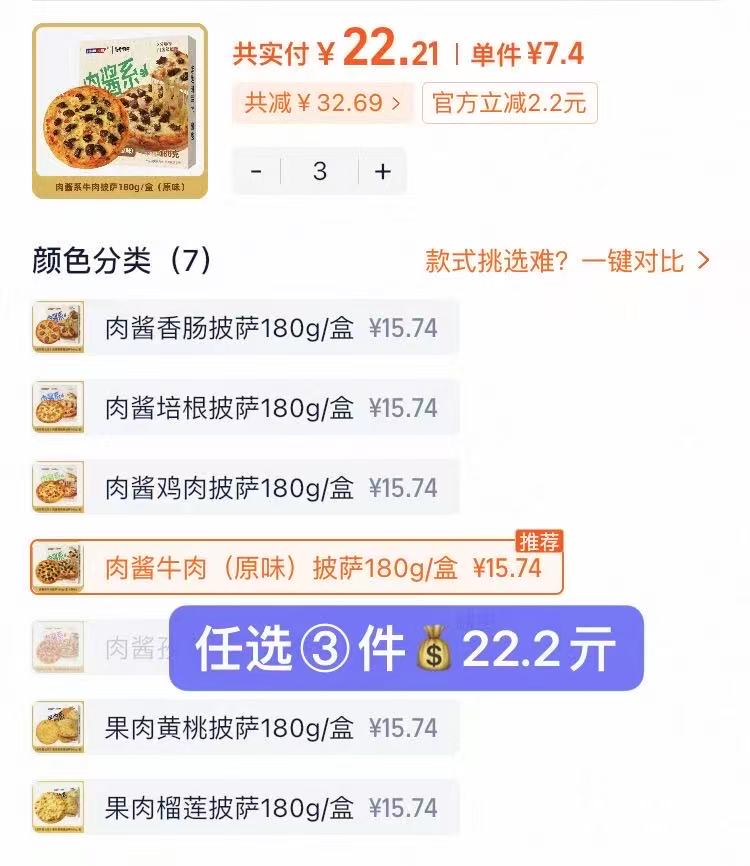Viewport: 750px width, 866px height.
Task: Open 款式挑选难？一键对比 comparison
Action: click(x=567, y=261)
